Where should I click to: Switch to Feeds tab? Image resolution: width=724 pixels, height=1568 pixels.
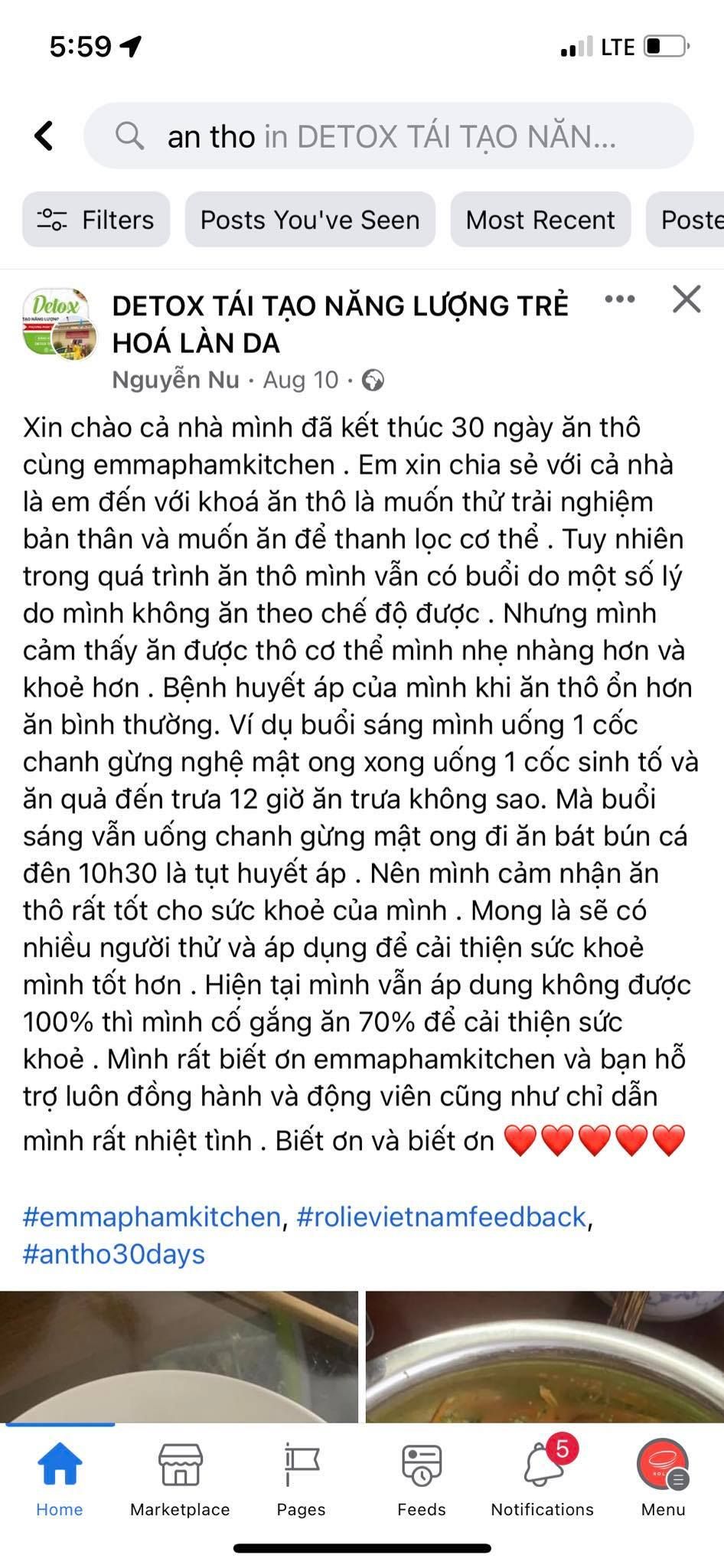(x=421, y=1478)
